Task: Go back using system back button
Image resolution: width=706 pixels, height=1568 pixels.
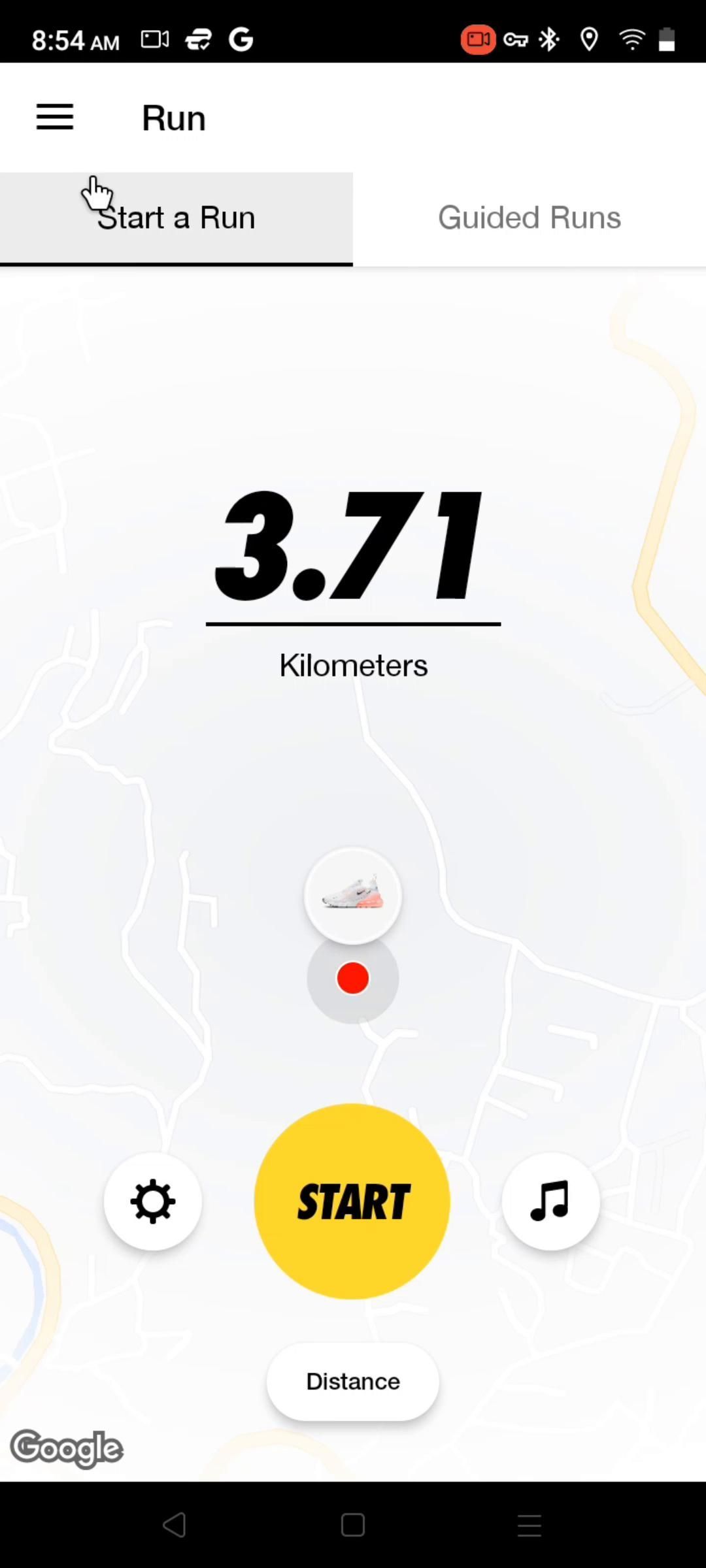Action: click(175, 1525)
